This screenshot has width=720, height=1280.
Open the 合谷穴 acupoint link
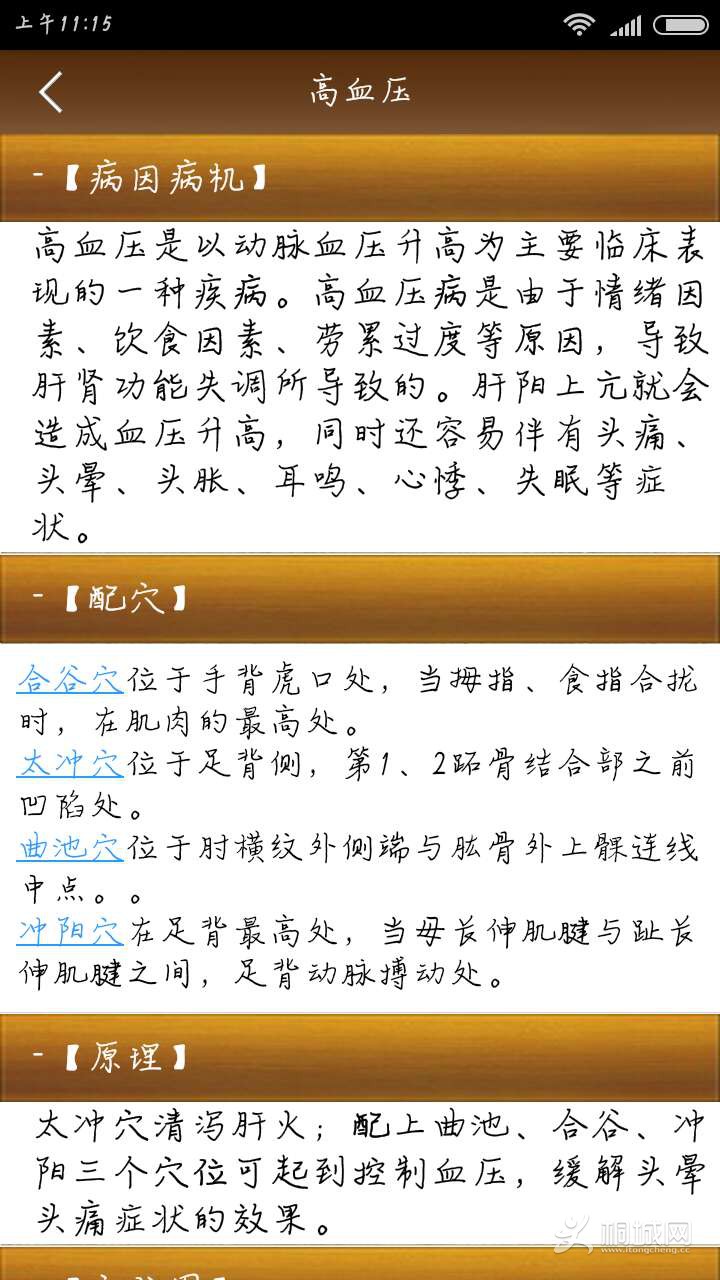click(70, 680)
